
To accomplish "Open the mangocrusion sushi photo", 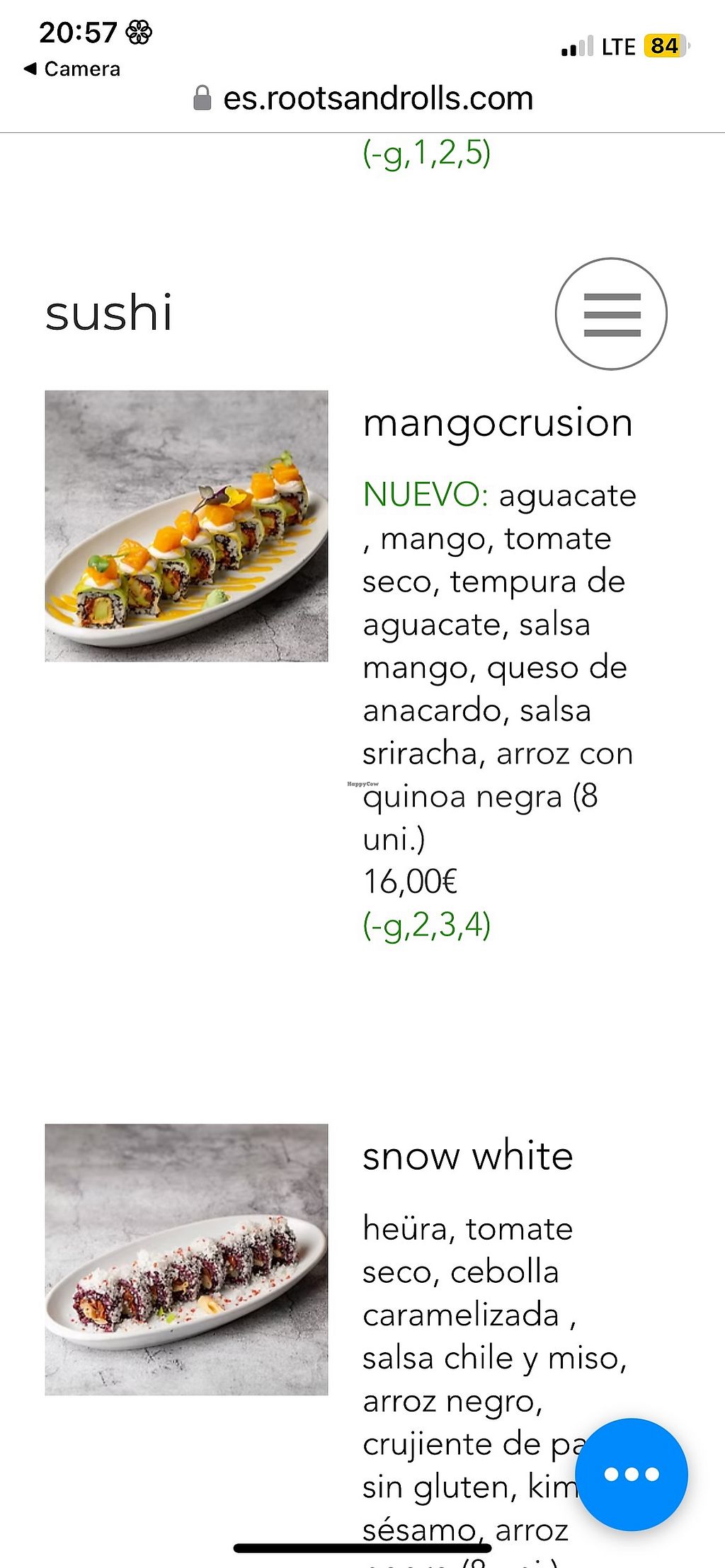I will 186,526.
